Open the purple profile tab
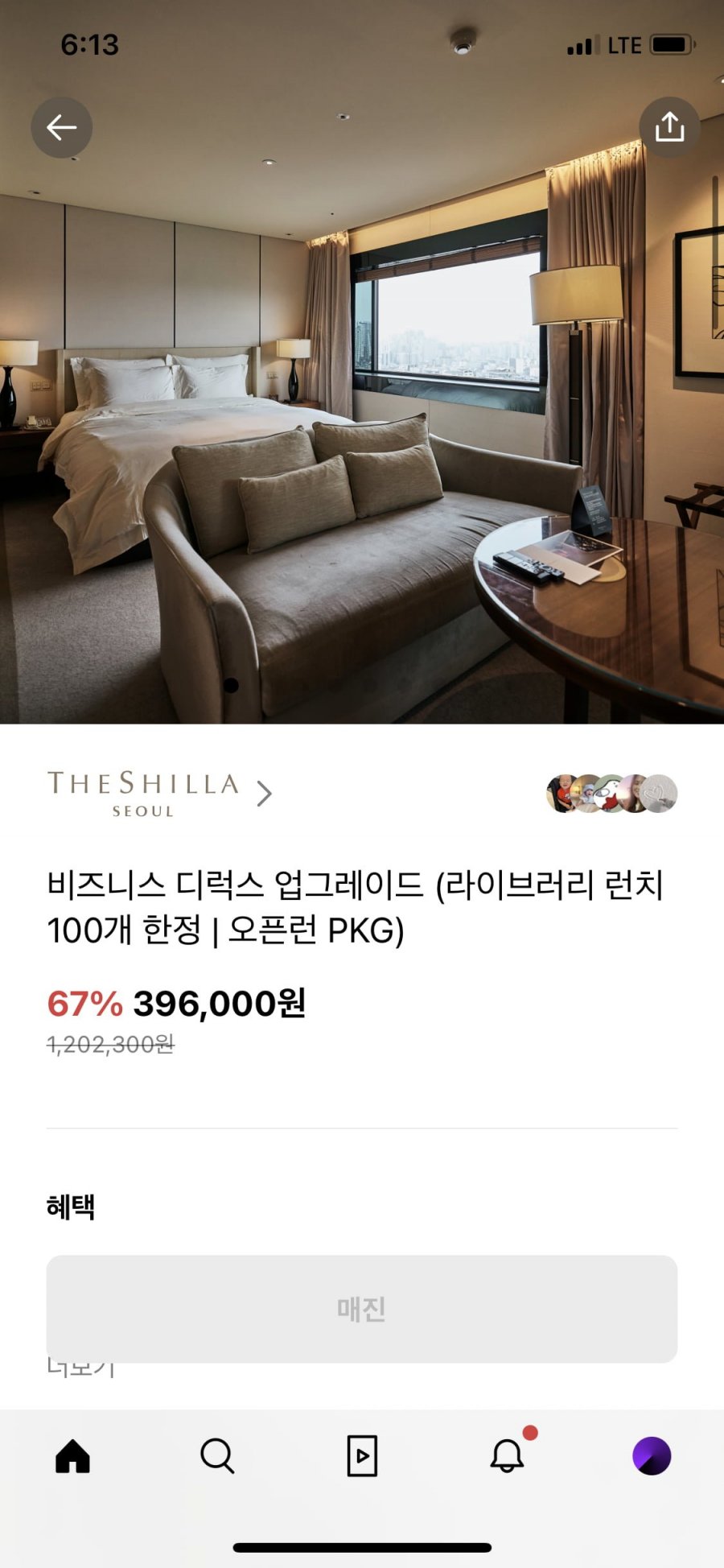The height and width of the screenshot is (1568, 724). click(x=652, y=1456)
